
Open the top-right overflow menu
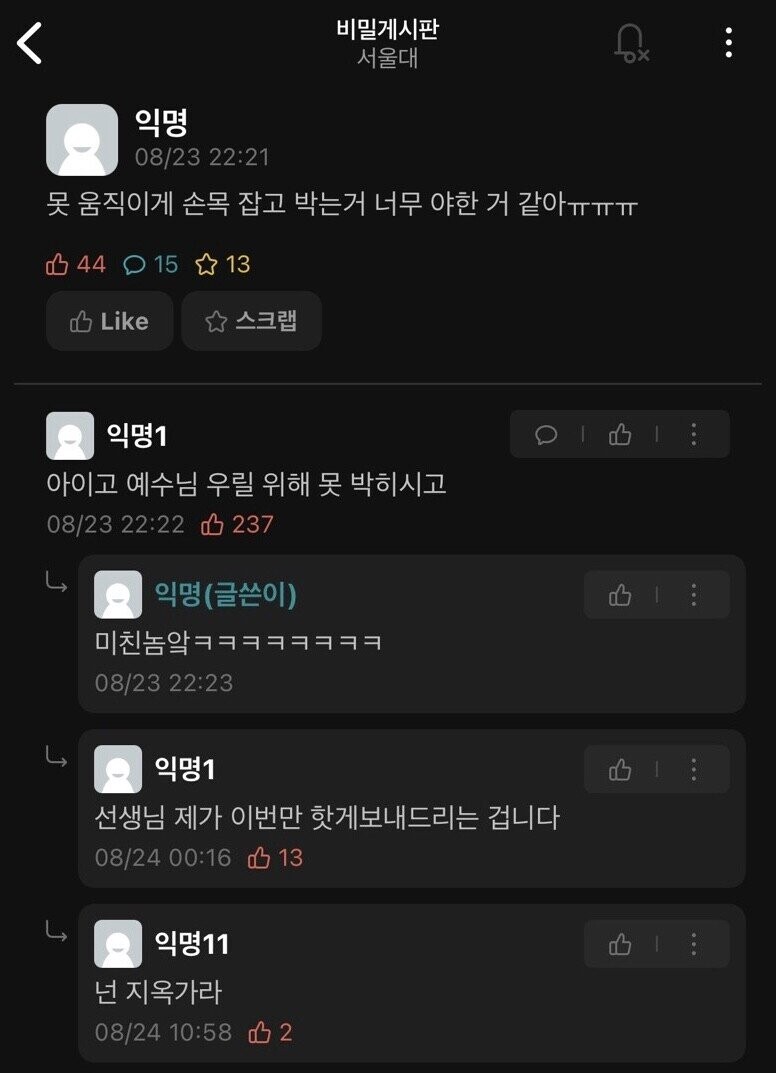[x=728, y=43]
